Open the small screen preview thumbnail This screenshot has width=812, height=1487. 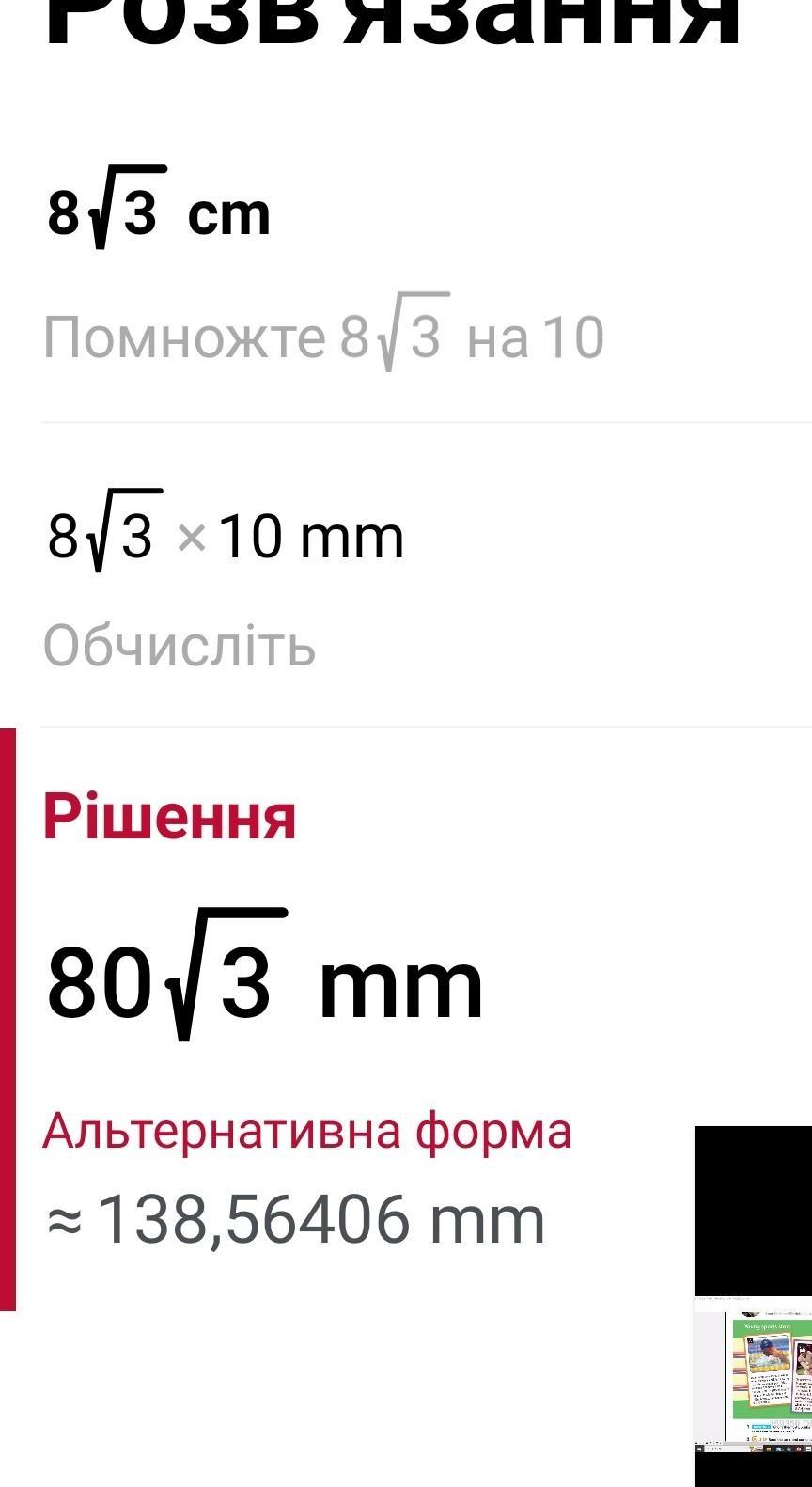pos(753,1306)
